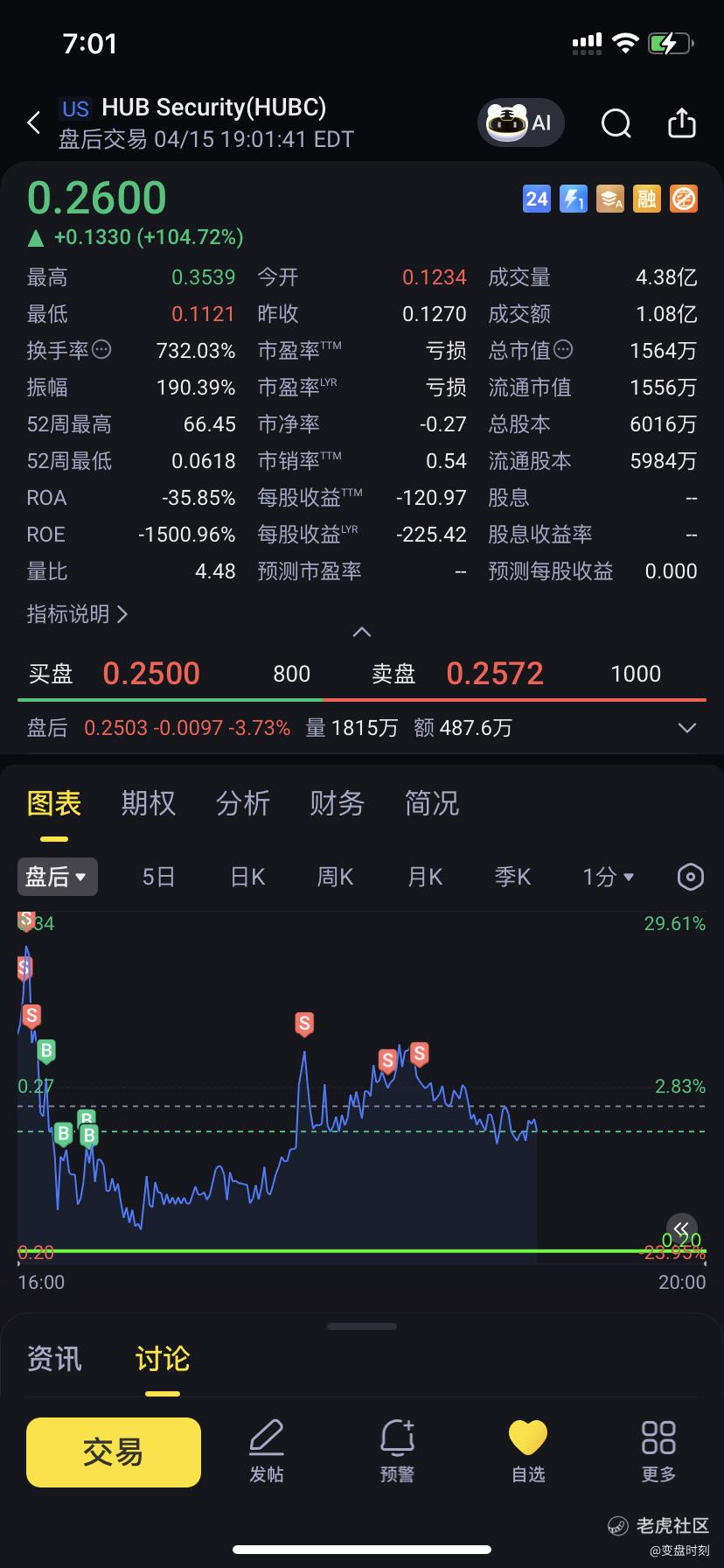Switch to the 财务 tab
Image resolution: width=724 pixels, height=1568 pixels.
[337, 802]
